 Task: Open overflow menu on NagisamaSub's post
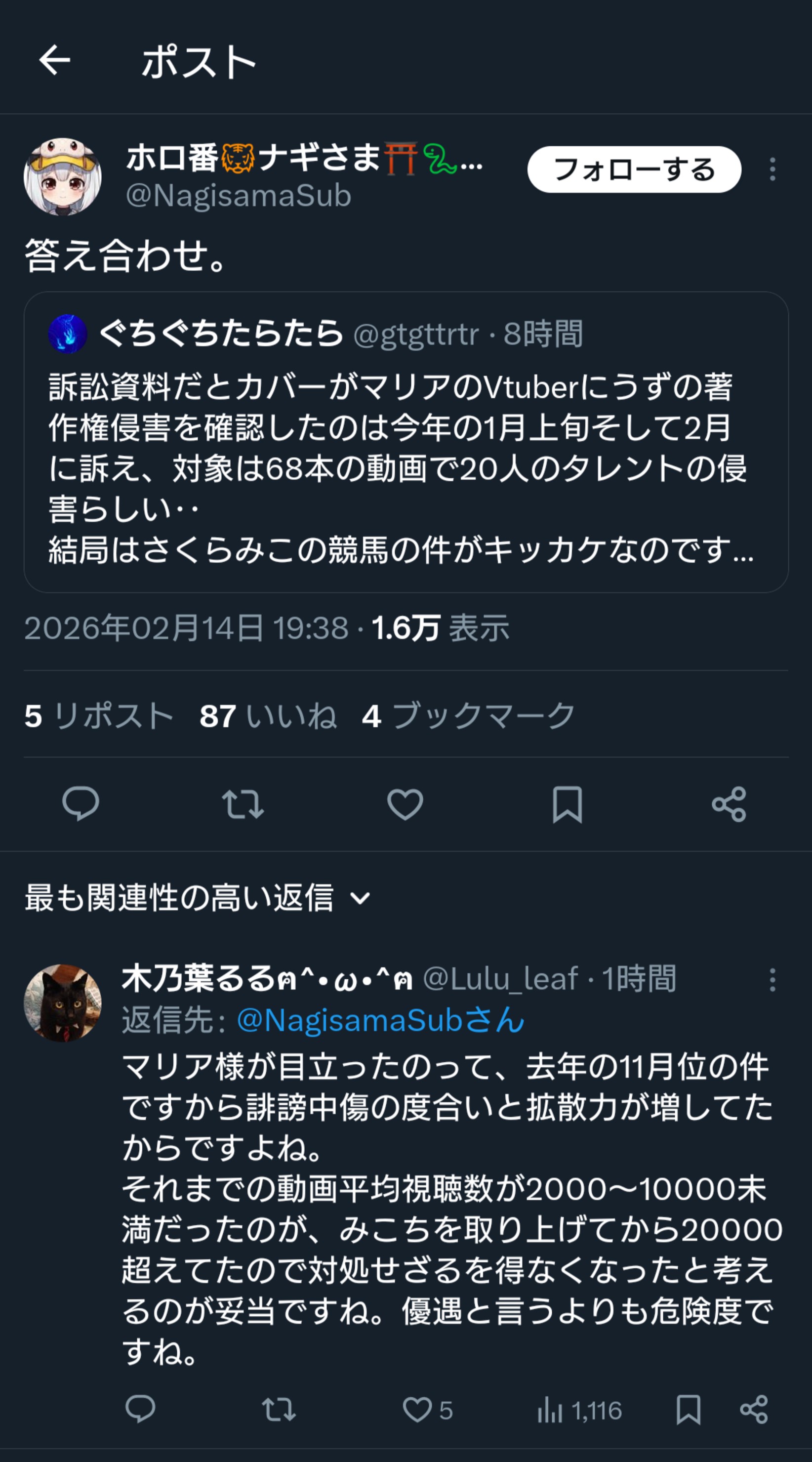click(772, 169)
